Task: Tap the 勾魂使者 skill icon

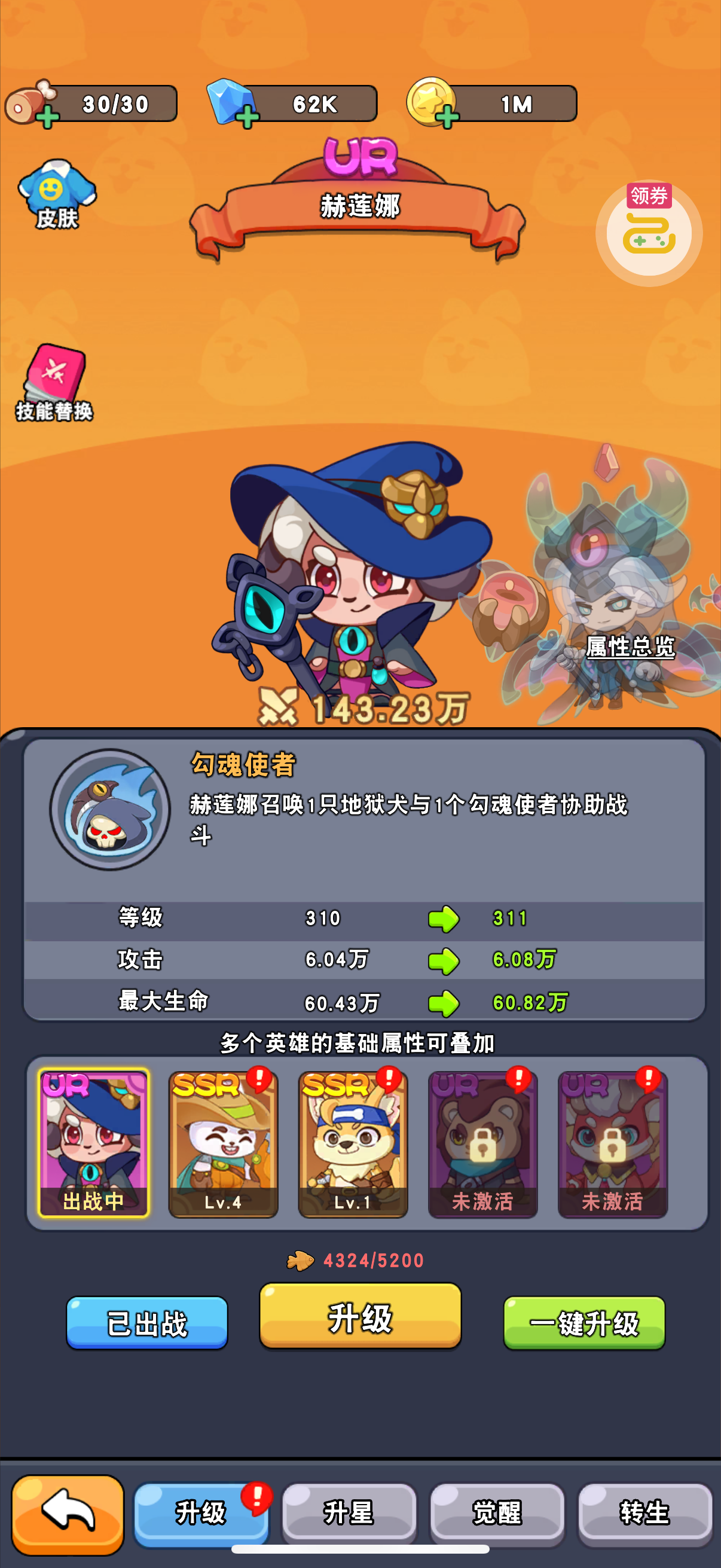Action: [110, 810]
